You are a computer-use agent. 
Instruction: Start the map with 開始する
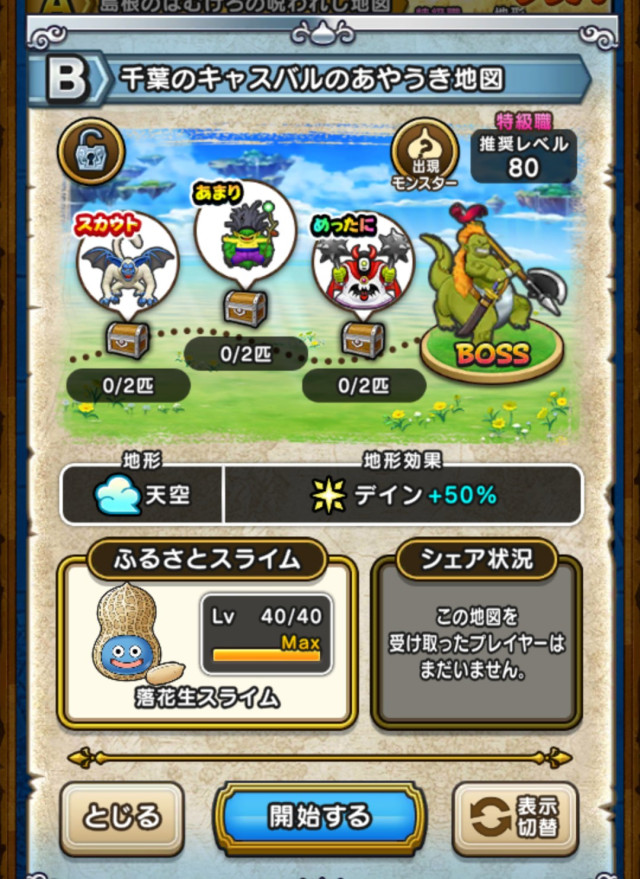(x=320, y=817)
